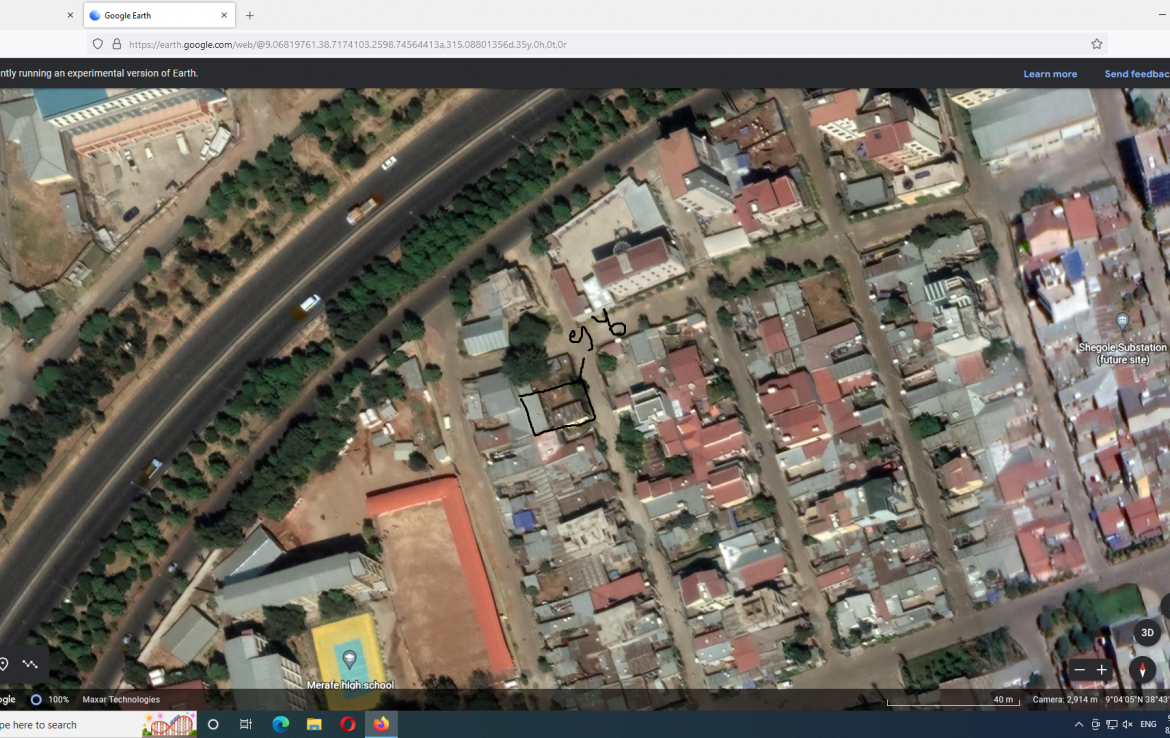Image resolution: width=1170 pixels, height=738 pixels.
Task: Open the Shegole Substation place marker
Action: [x=1122, y=321]
